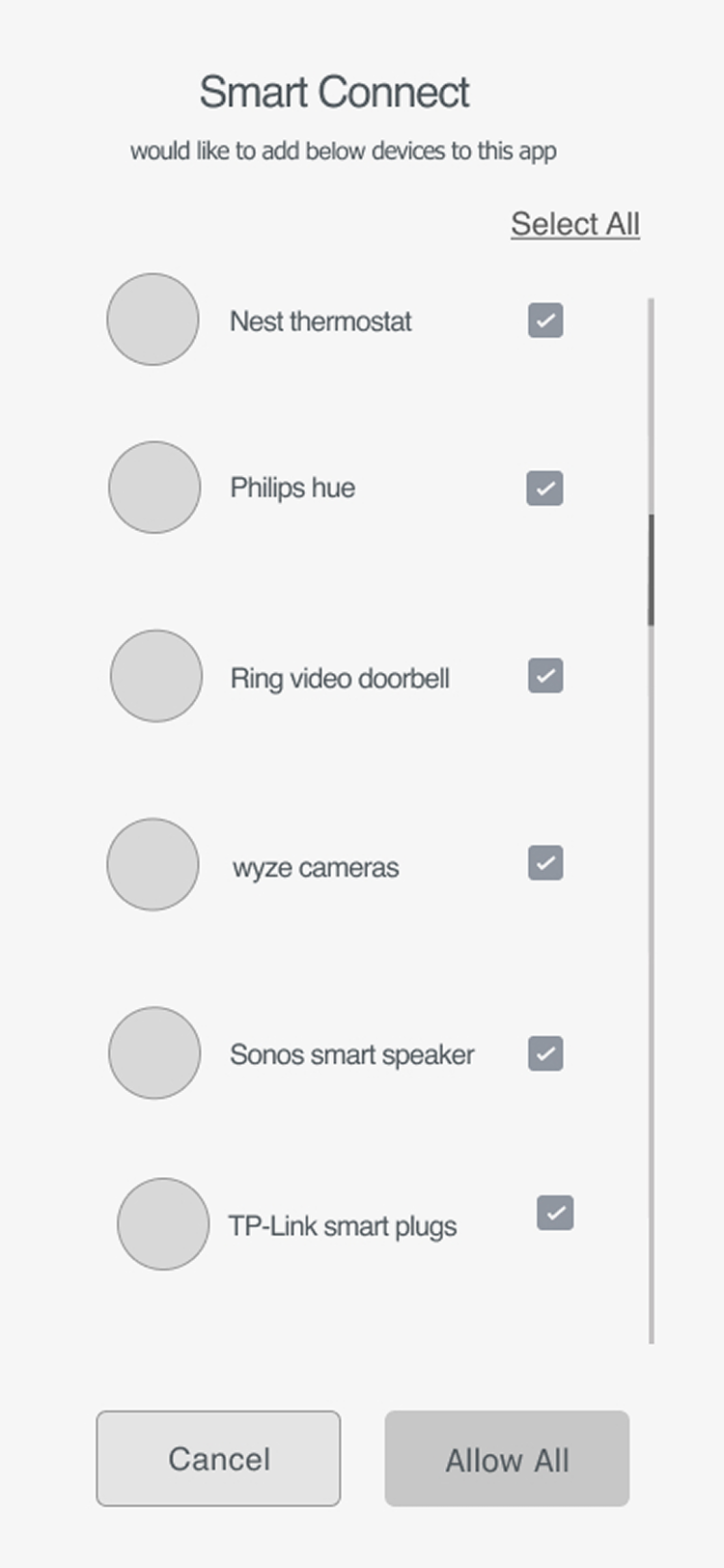Toggle the wyze cameras checkbox
The width and height of the screenshot is (724, 1568).
point(543,862)
